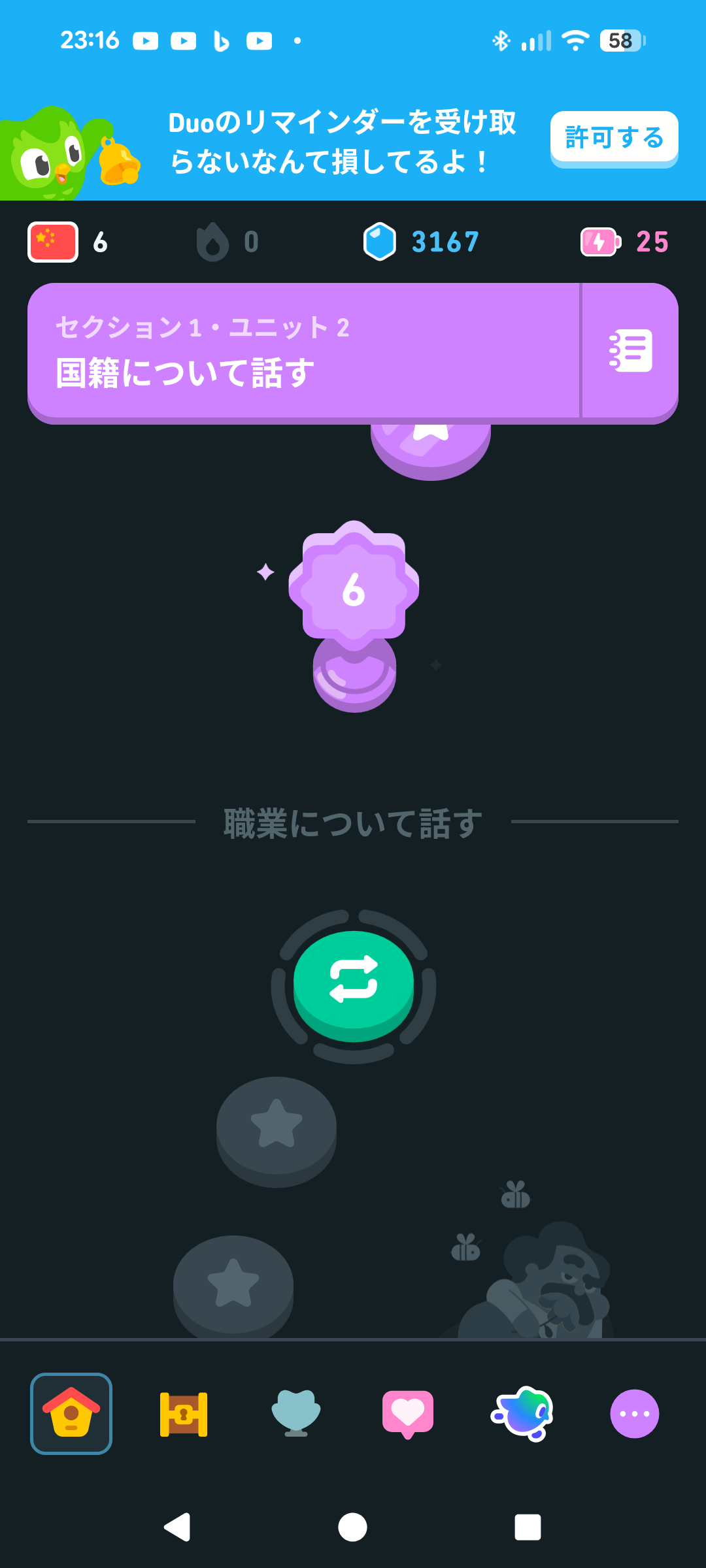The image size is (706, 1568).
Task: Switch to the home learn tab
Action: (71, 1414)
